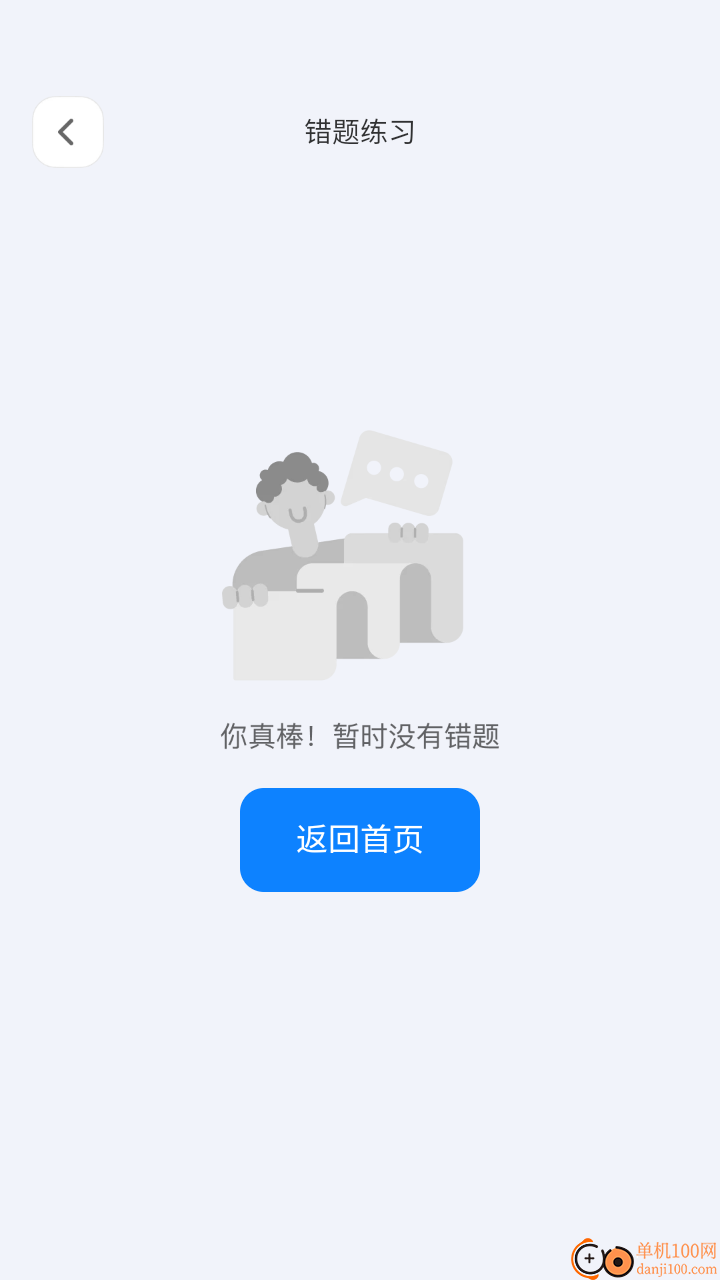
Task: Tap the empty-state message about no wrong questions
Action: pyautogui.click(x=360, y=737)
